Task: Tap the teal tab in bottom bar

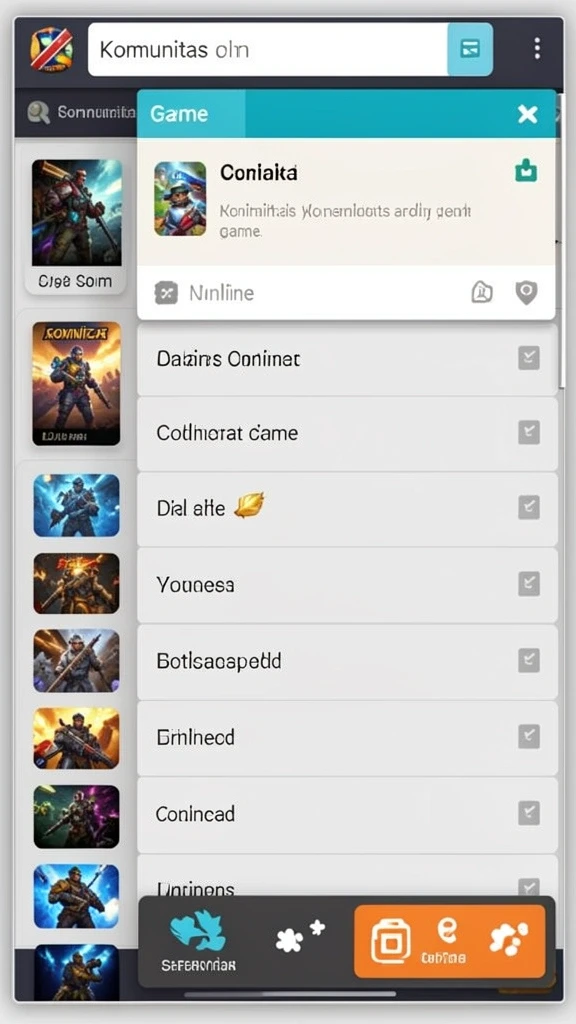Action: click(199, 940)
